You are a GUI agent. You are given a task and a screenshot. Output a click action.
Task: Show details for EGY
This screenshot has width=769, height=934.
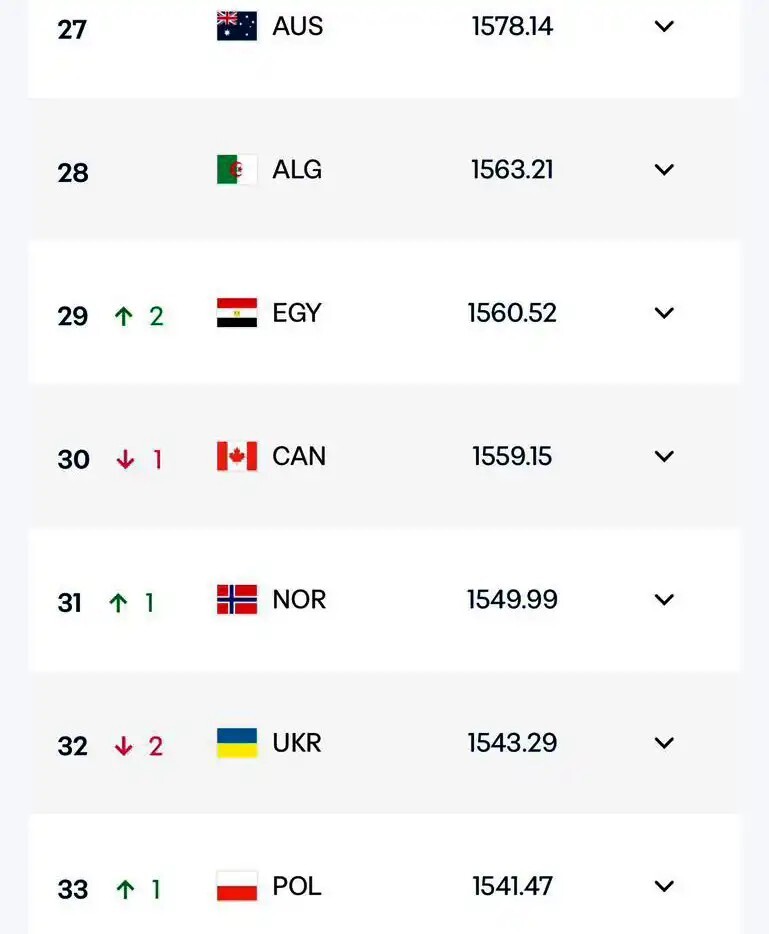click(664, 313)
